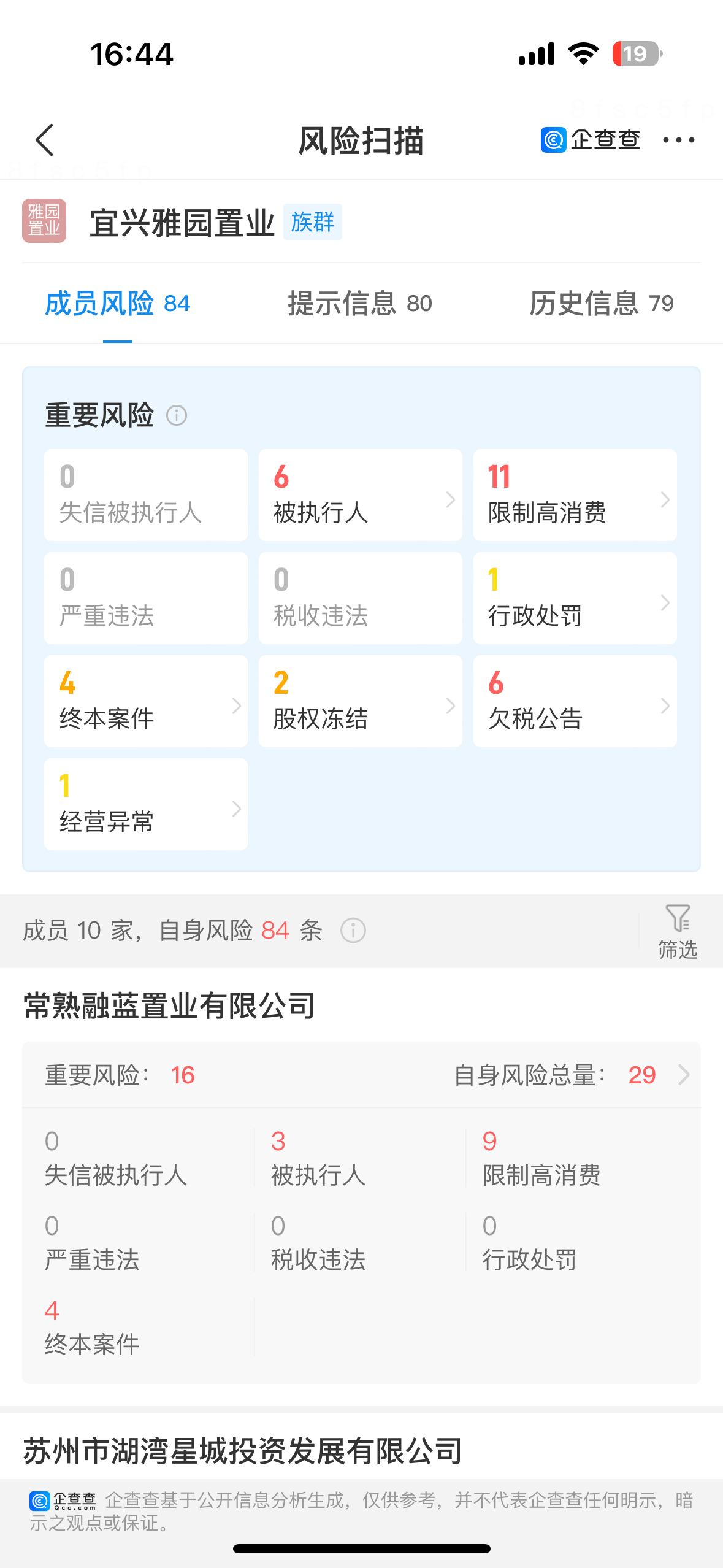
Task: View the 欠税公告 records
Action: [575, 701]
